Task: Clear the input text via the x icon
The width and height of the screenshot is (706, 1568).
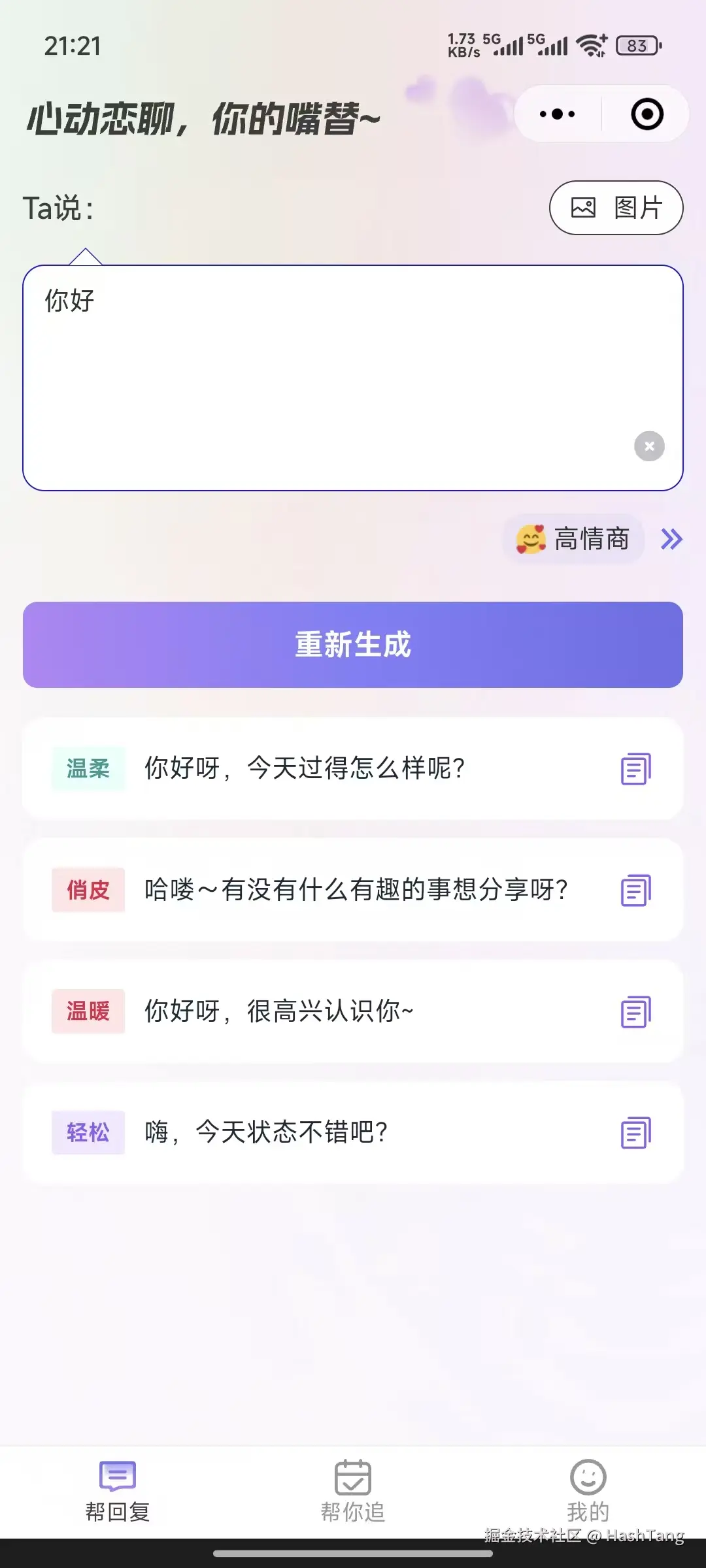Action: (x=648, y=446)
